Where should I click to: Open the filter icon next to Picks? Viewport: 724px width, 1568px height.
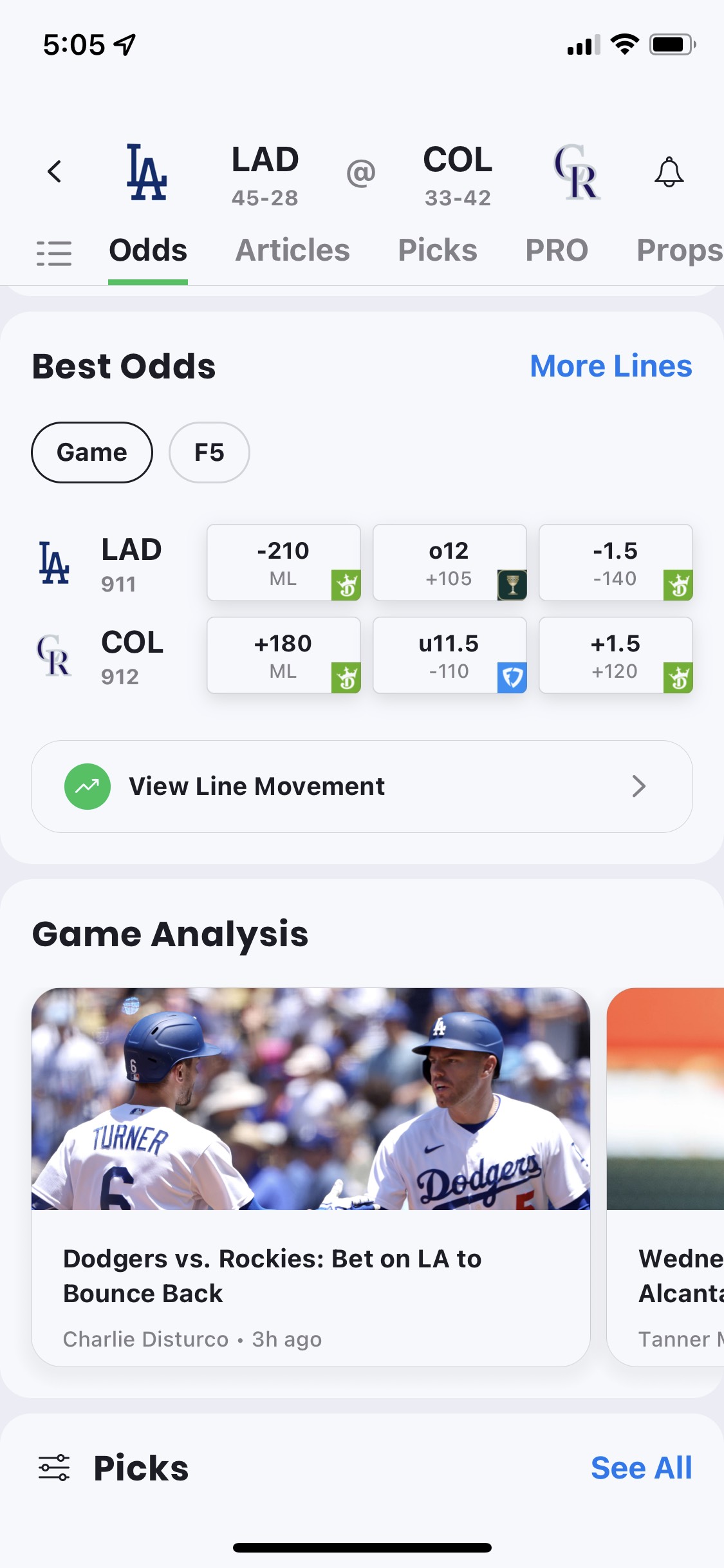coord(54,1468)
